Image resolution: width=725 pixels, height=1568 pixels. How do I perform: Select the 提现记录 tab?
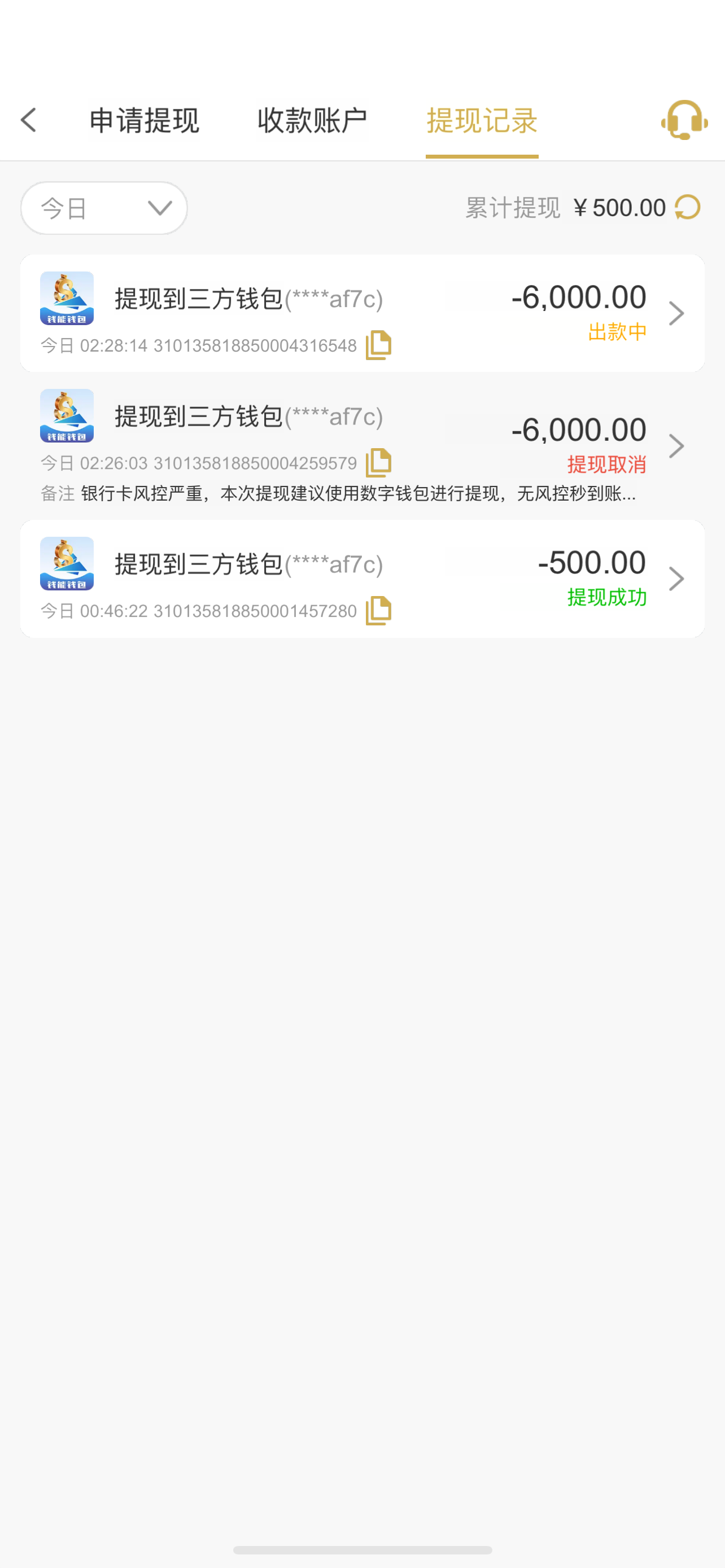[x=482, y=121]
